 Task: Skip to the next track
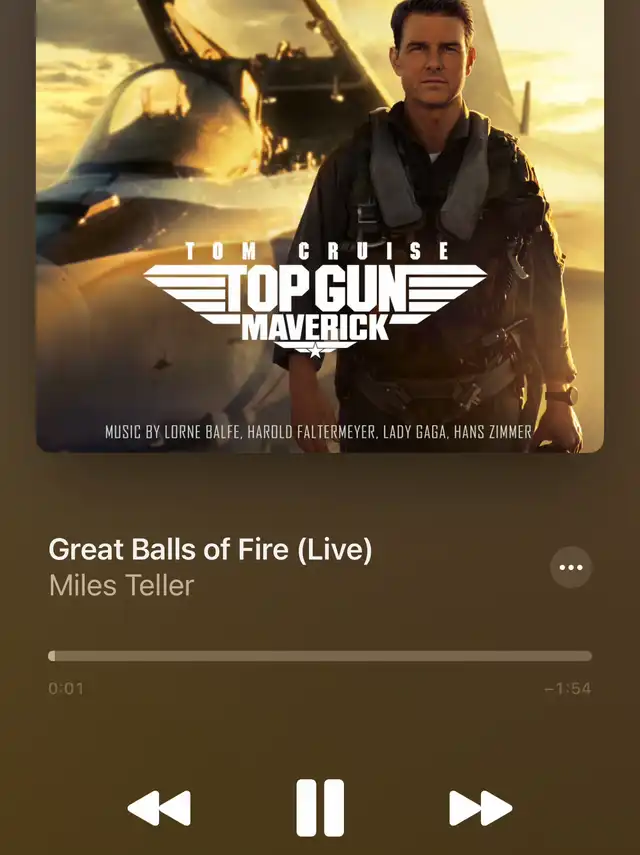480,808
